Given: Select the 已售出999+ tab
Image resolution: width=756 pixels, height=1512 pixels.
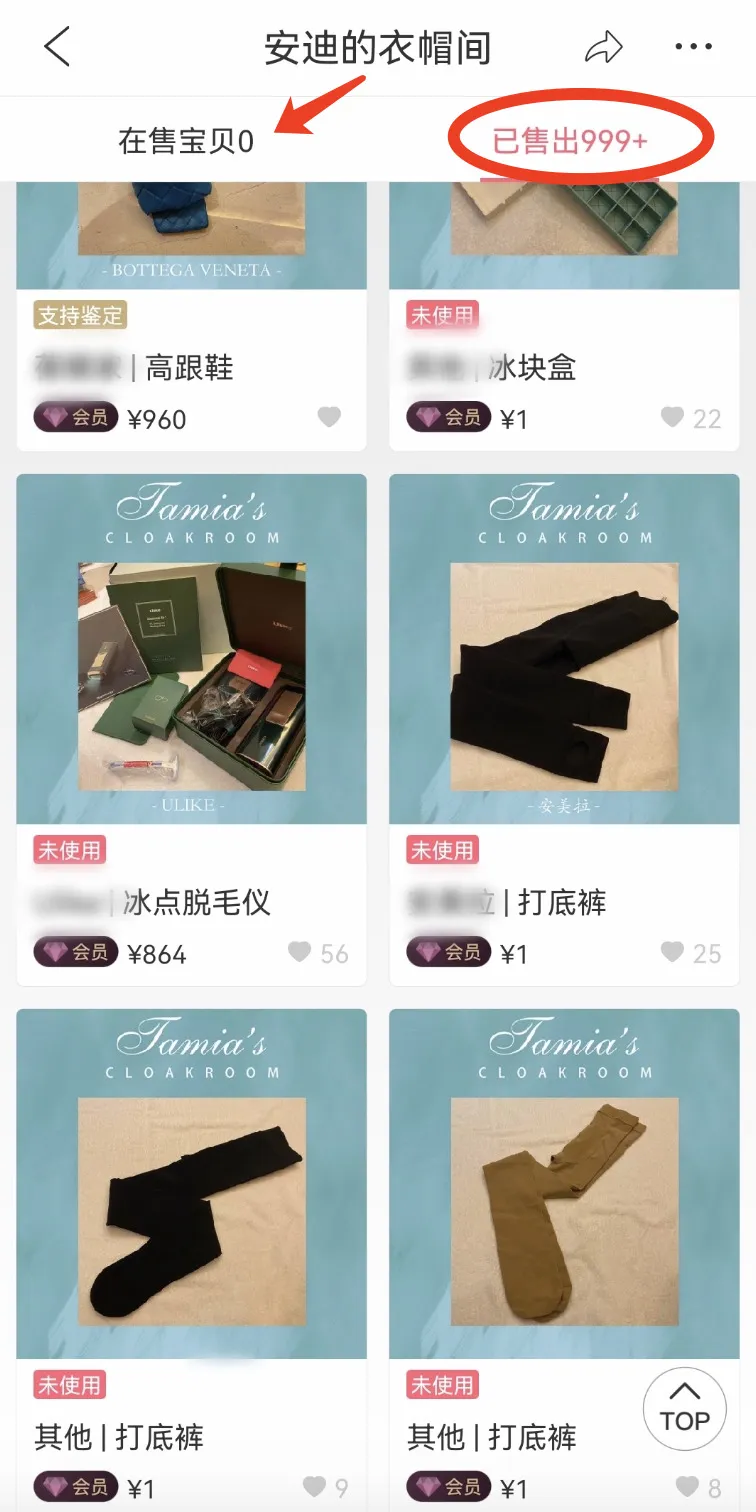Looking at the screenshot, I should pyautogui.click(x=570, y=141).
